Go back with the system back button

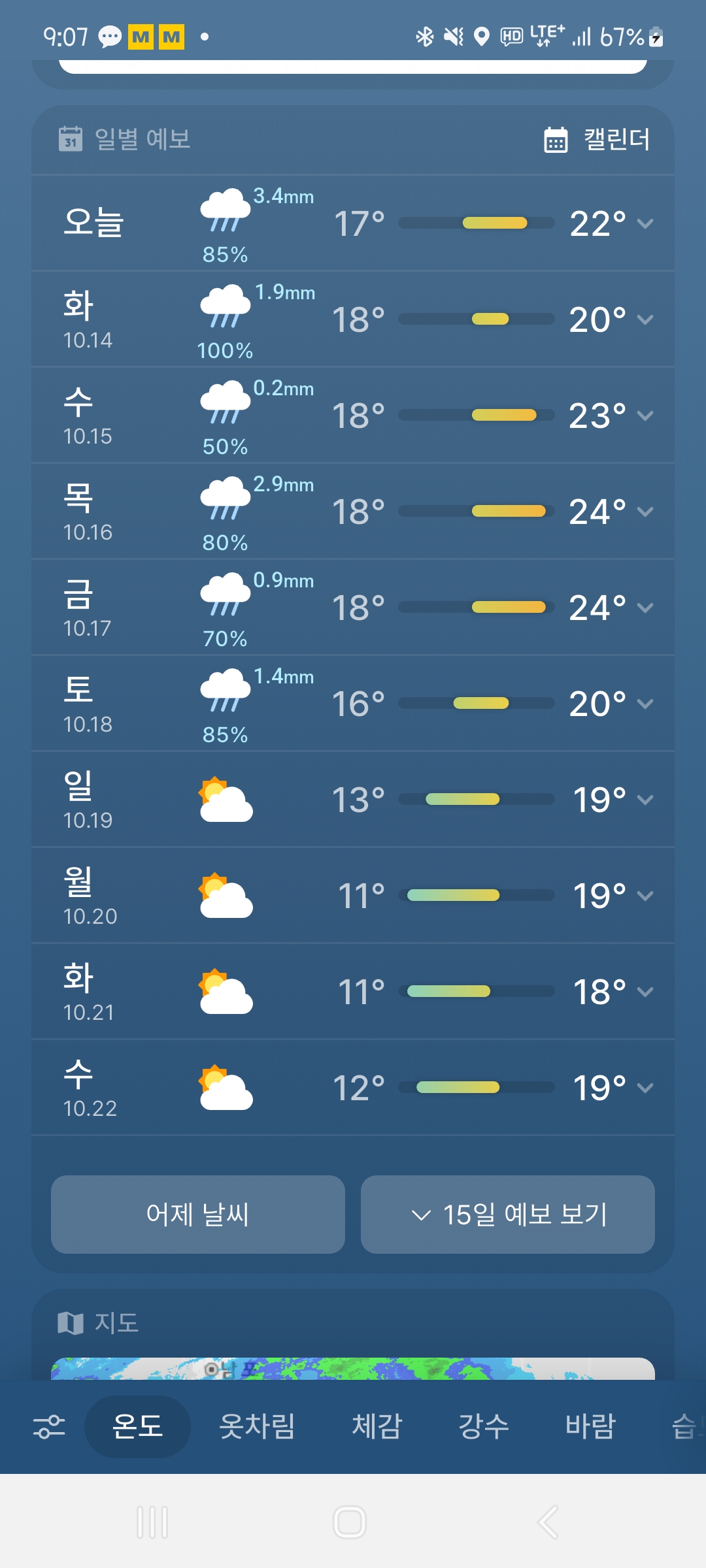[548, 1522]
